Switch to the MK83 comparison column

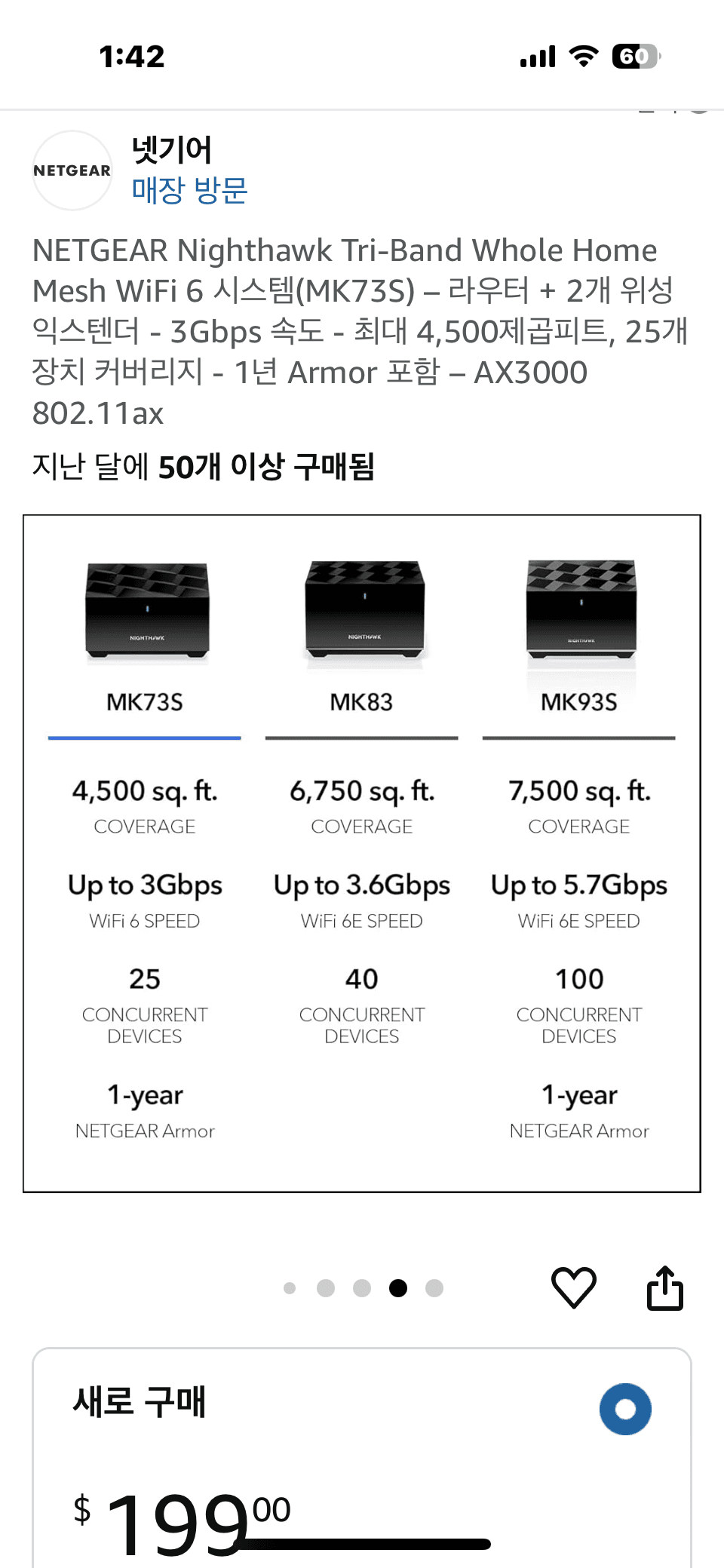tap(361, 701)
